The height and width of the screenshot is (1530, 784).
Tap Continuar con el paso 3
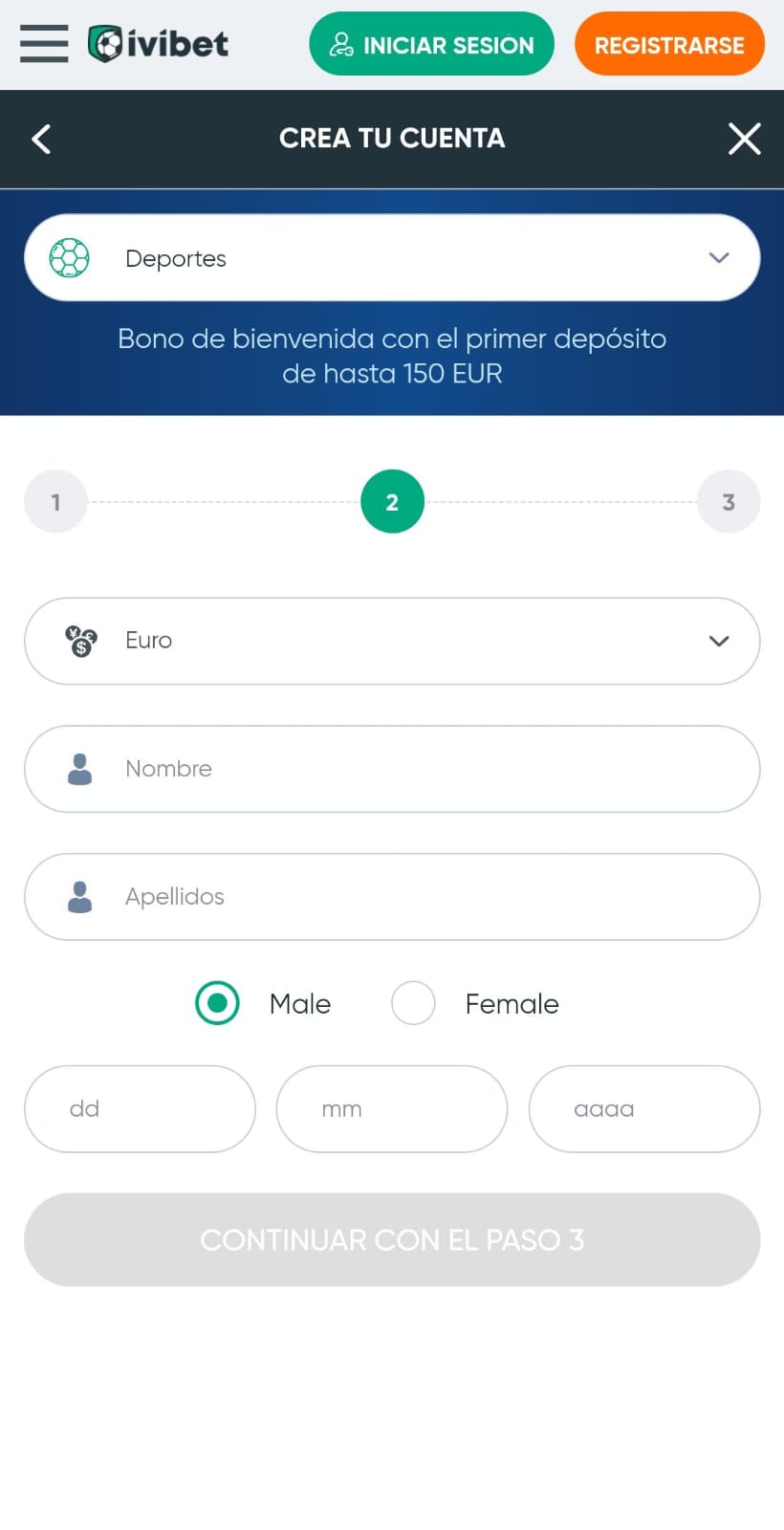(392, 1239)
